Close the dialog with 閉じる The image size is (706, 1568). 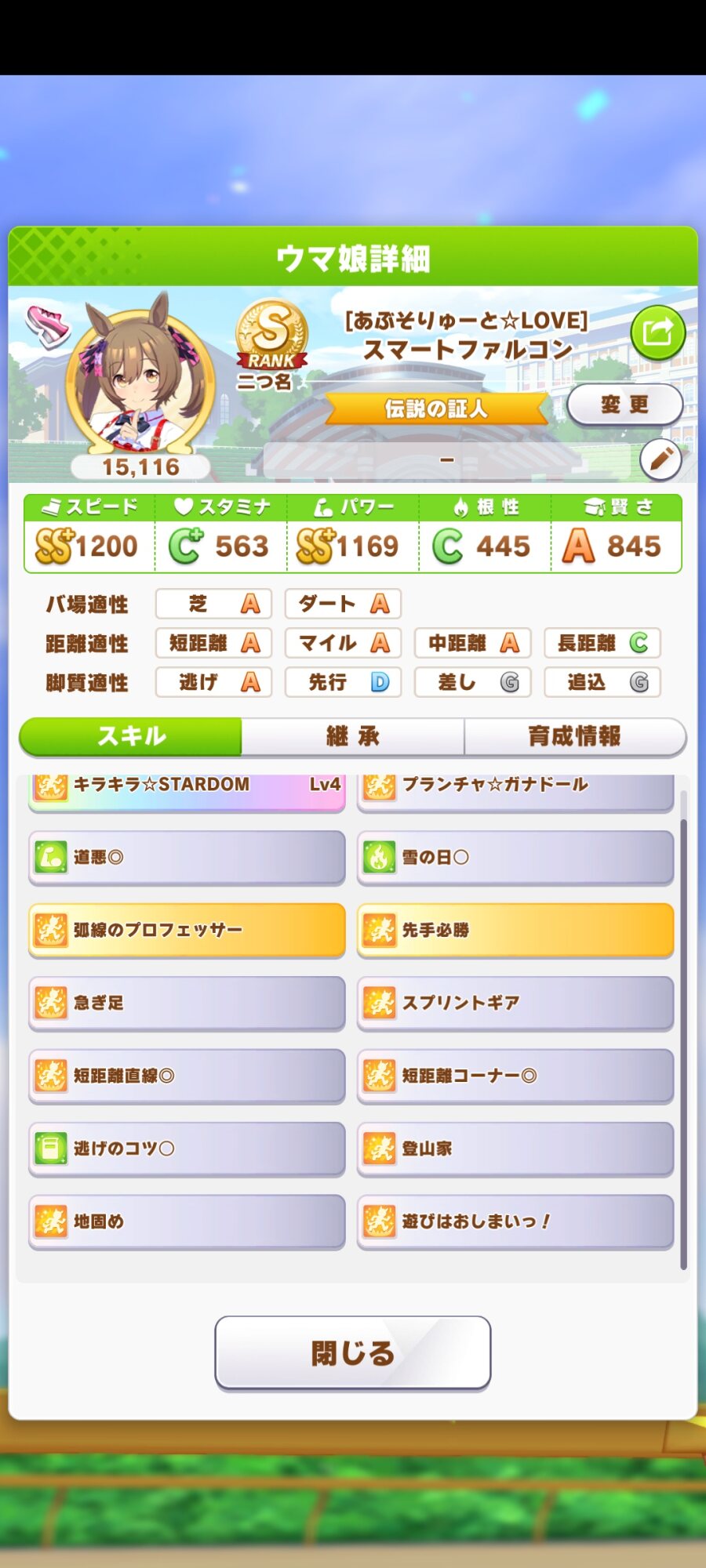click(x=353, y=1352)
